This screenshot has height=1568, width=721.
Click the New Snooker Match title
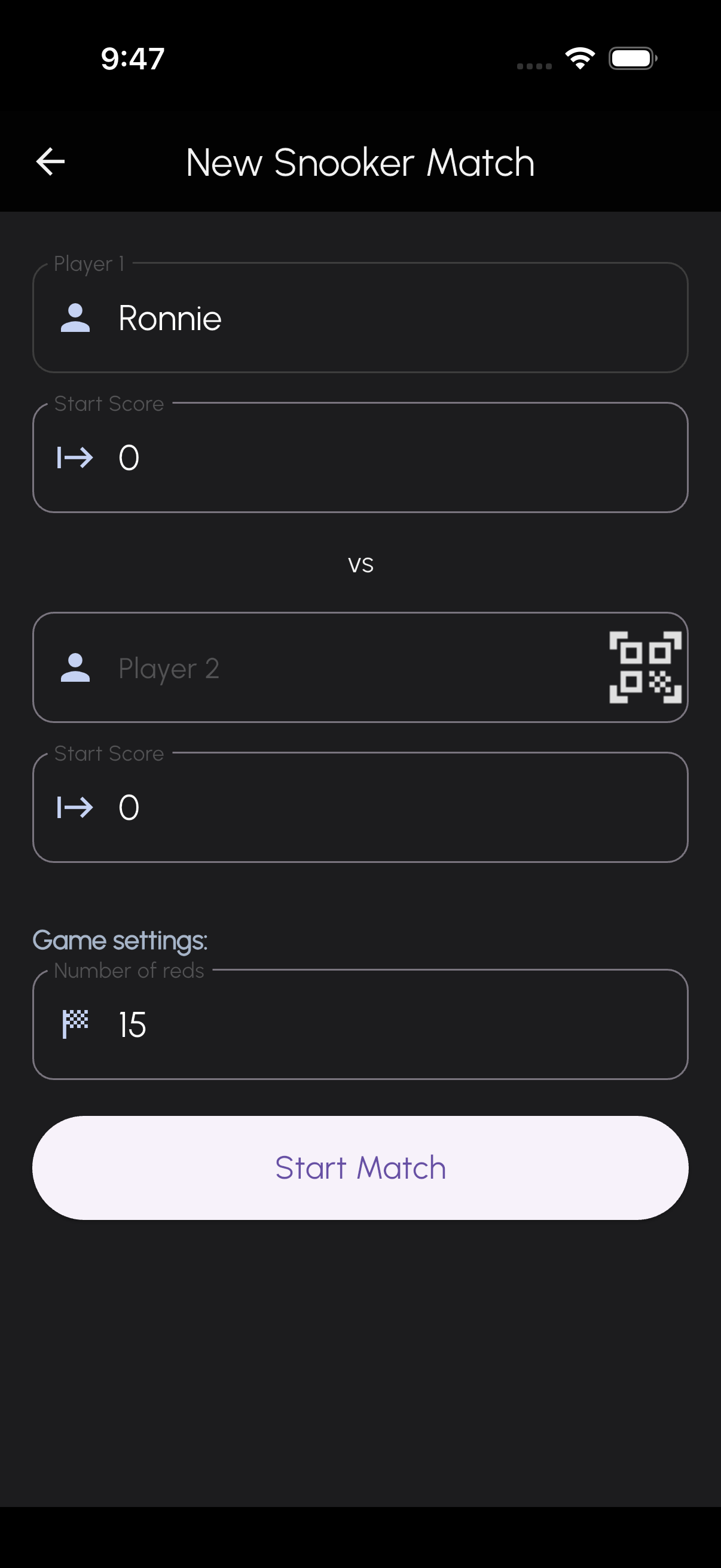359,161
